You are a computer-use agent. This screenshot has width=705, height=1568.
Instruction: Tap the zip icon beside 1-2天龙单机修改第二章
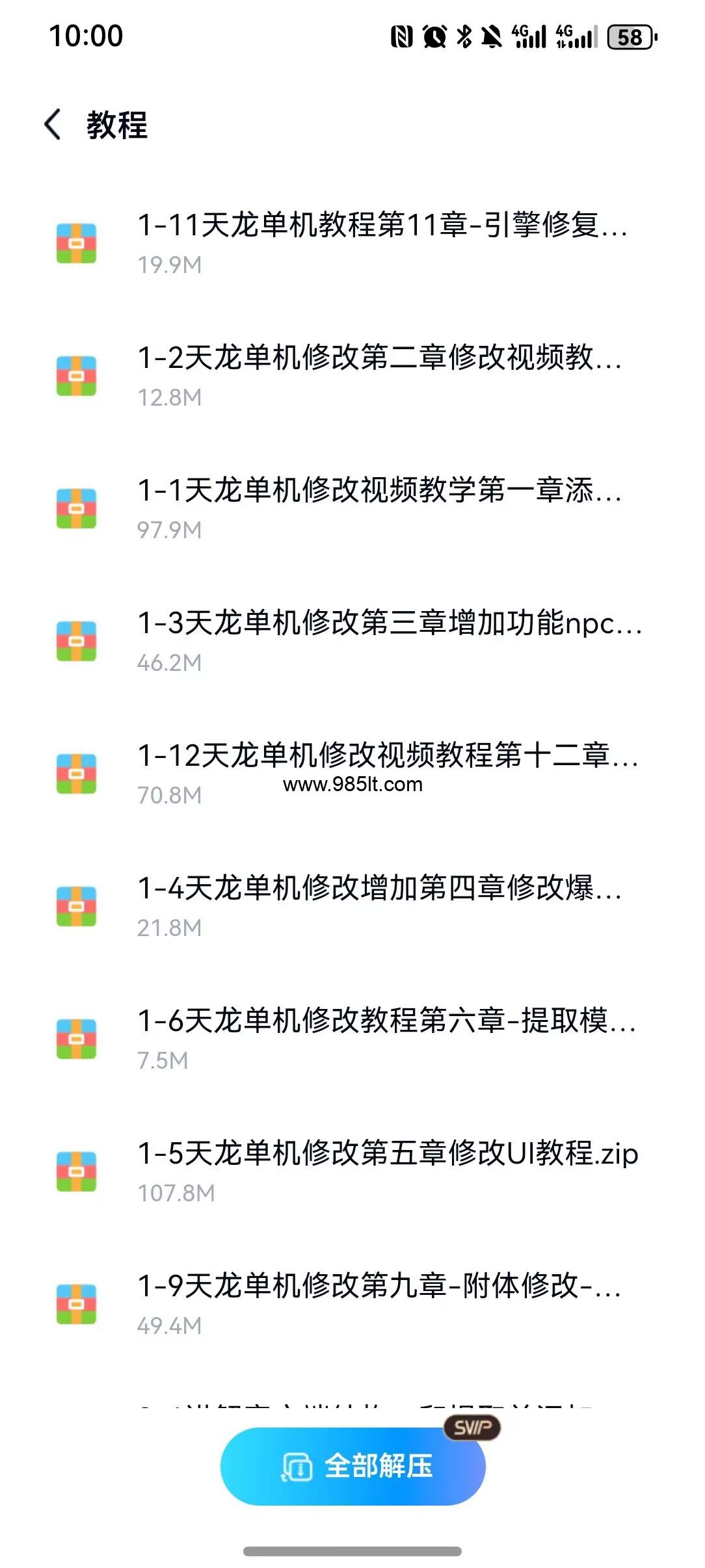click(x=76, y=376)
